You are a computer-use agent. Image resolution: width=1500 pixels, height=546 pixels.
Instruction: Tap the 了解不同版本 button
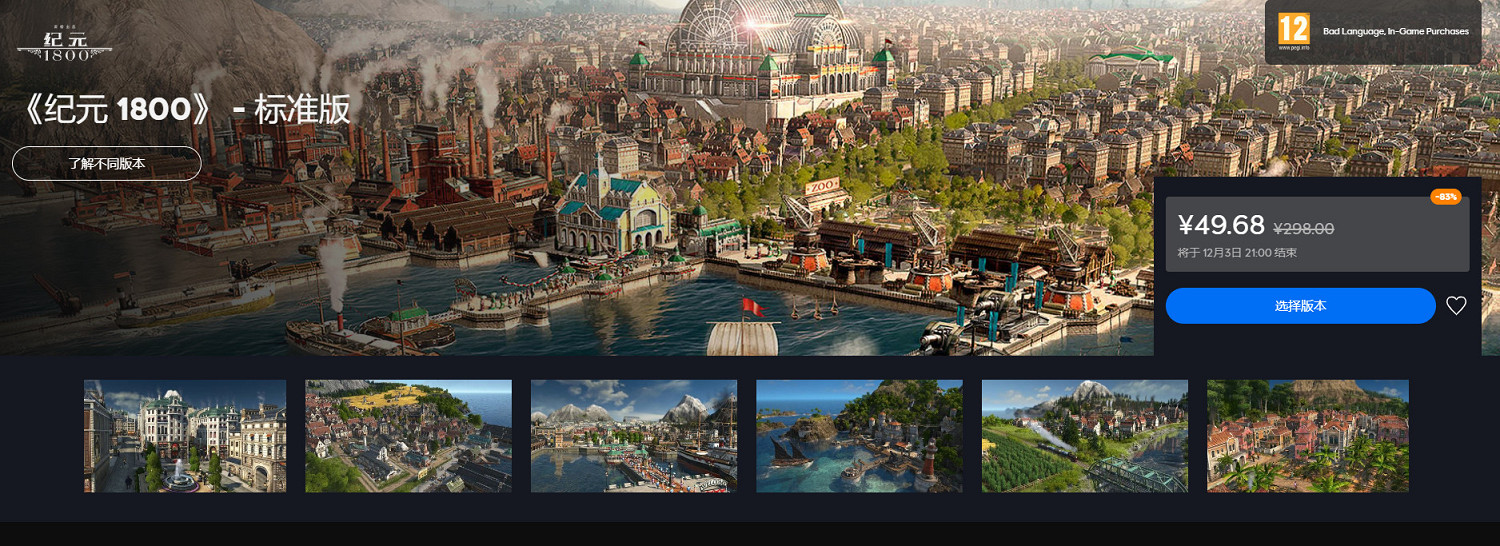point(107,163)
